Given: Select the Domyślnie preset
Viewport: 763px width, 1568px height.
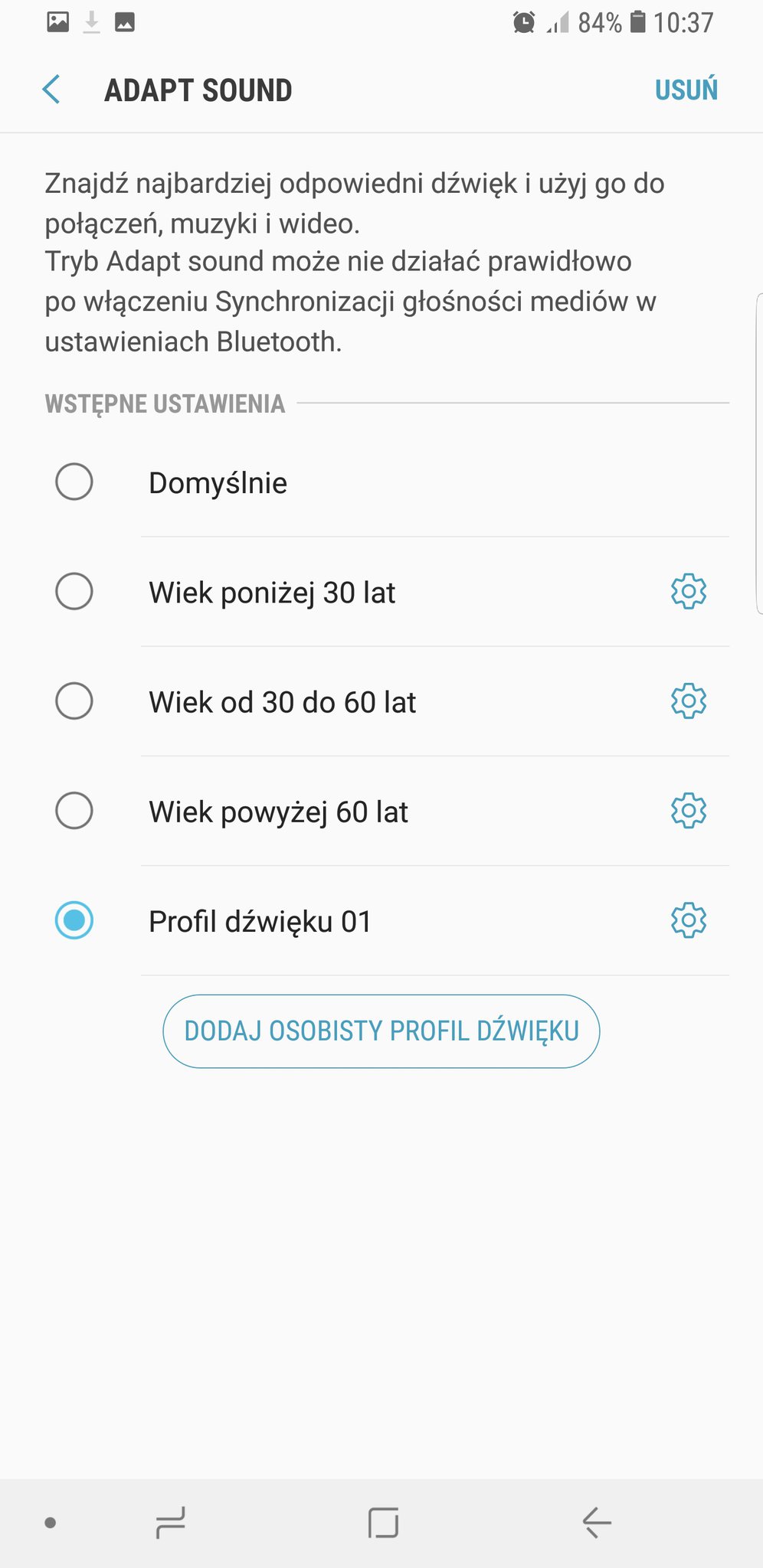Looking at the screenshot, I should point(381,482).
